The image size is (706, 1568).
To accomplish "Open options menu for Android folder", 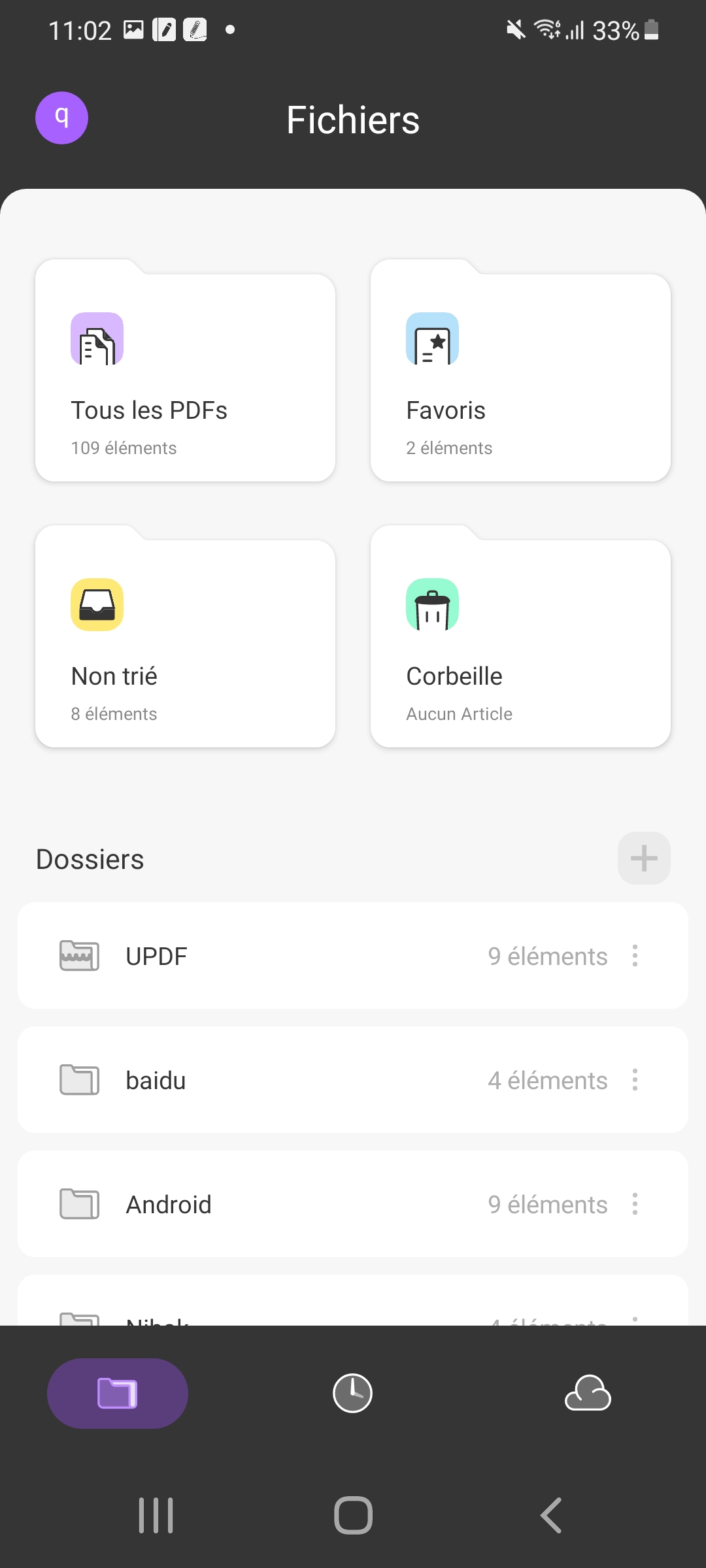I will (x=635, y=1204).
